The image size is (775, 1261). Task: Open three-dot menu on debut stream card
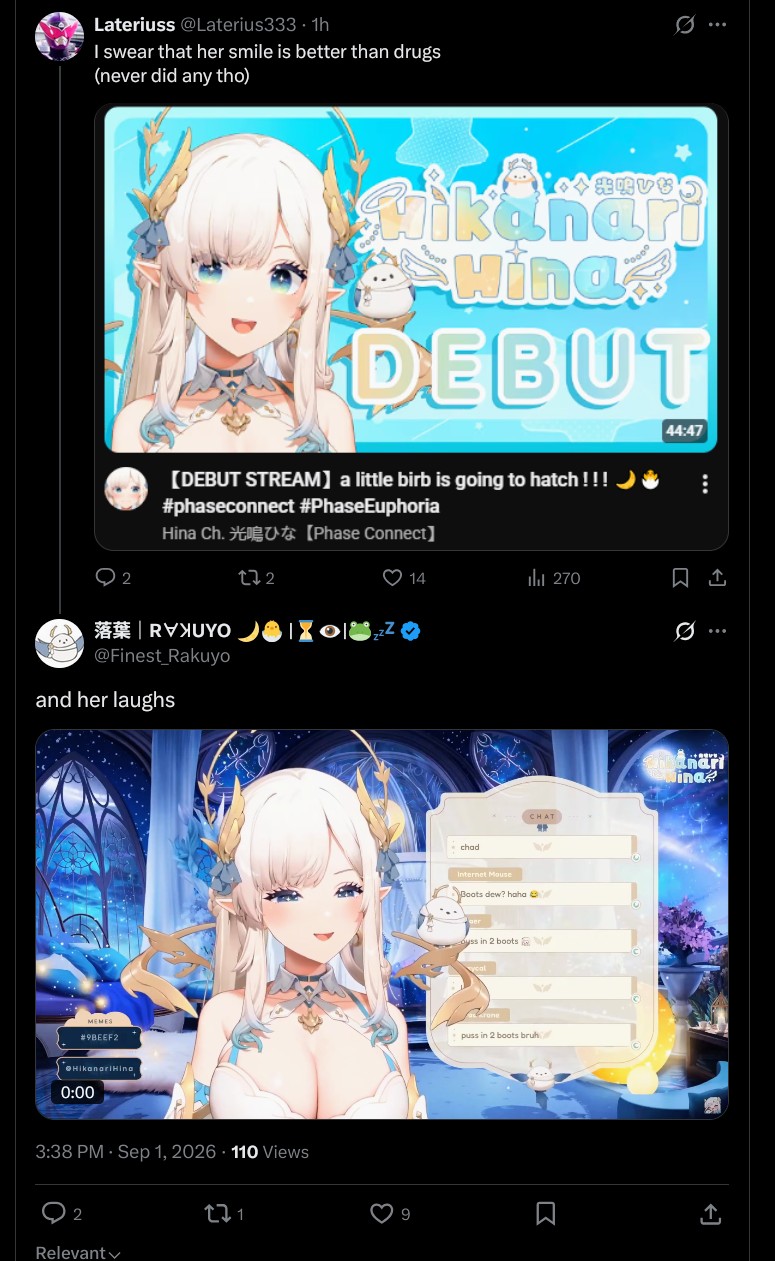coord(705,485)
